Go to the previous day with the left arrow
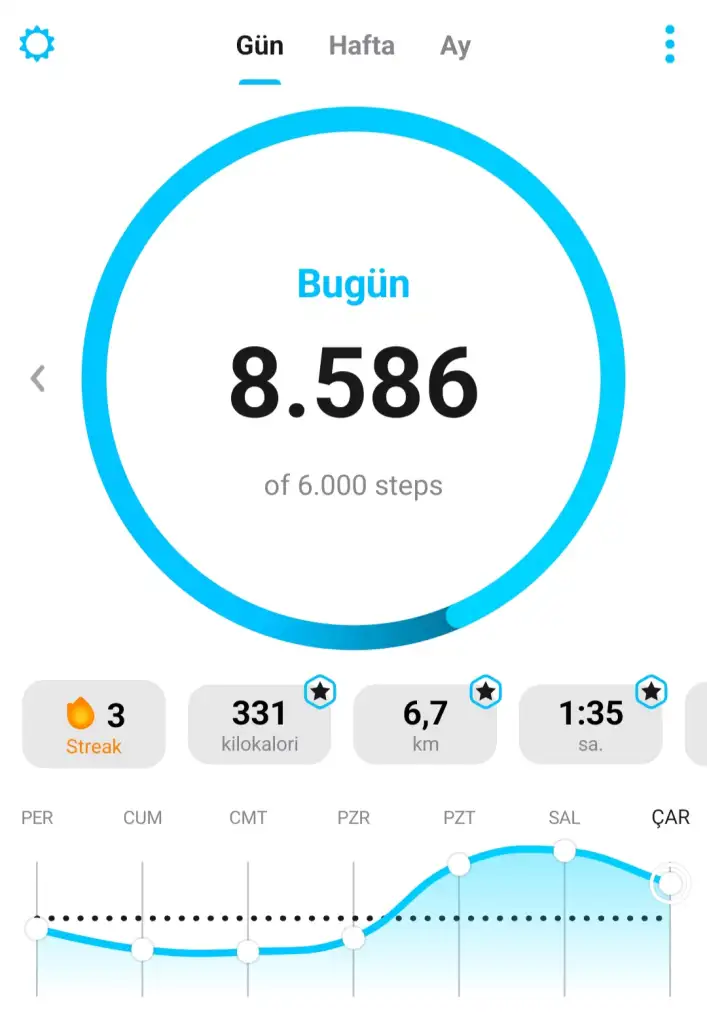 click(38, 379)
